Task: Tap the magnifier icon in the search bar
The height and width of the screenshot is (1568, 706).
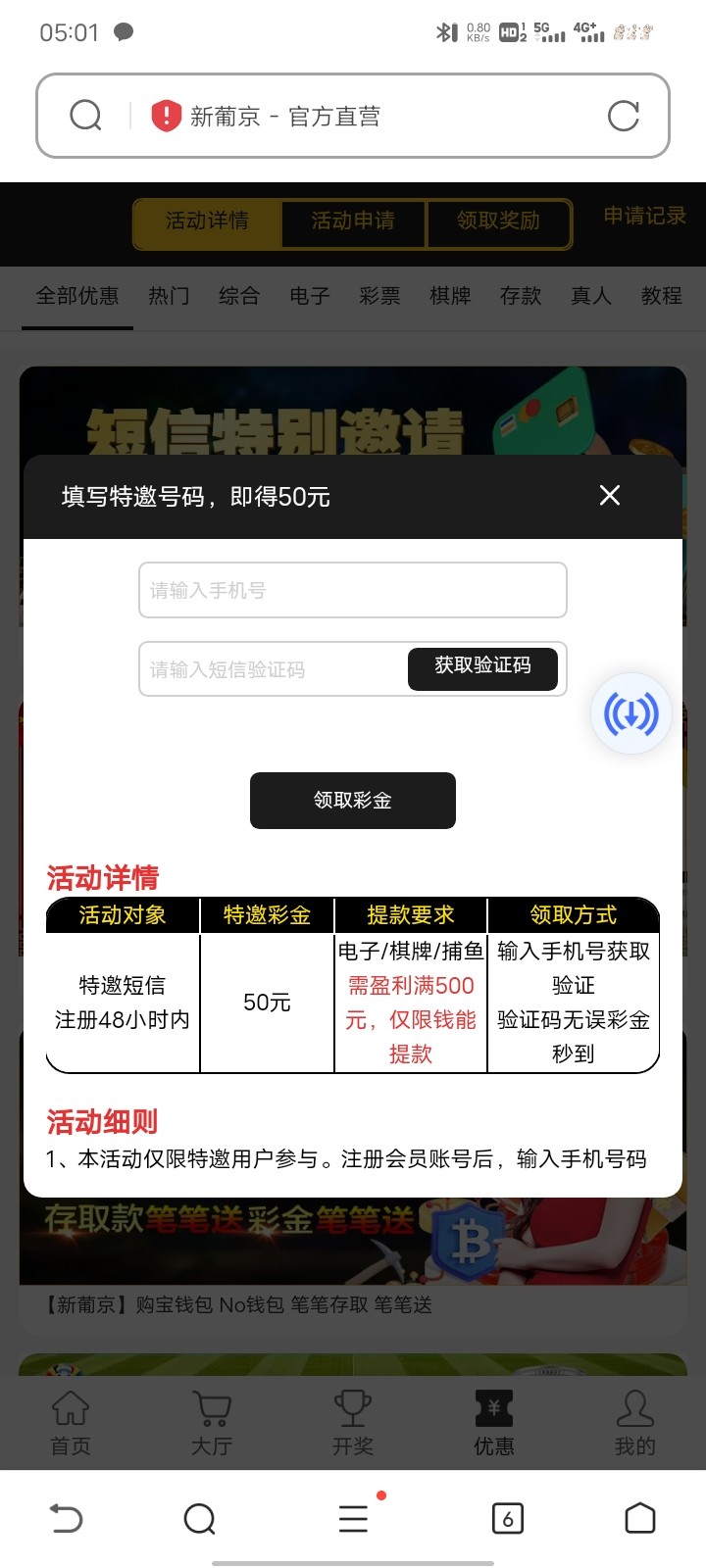Action: point(85,116)
